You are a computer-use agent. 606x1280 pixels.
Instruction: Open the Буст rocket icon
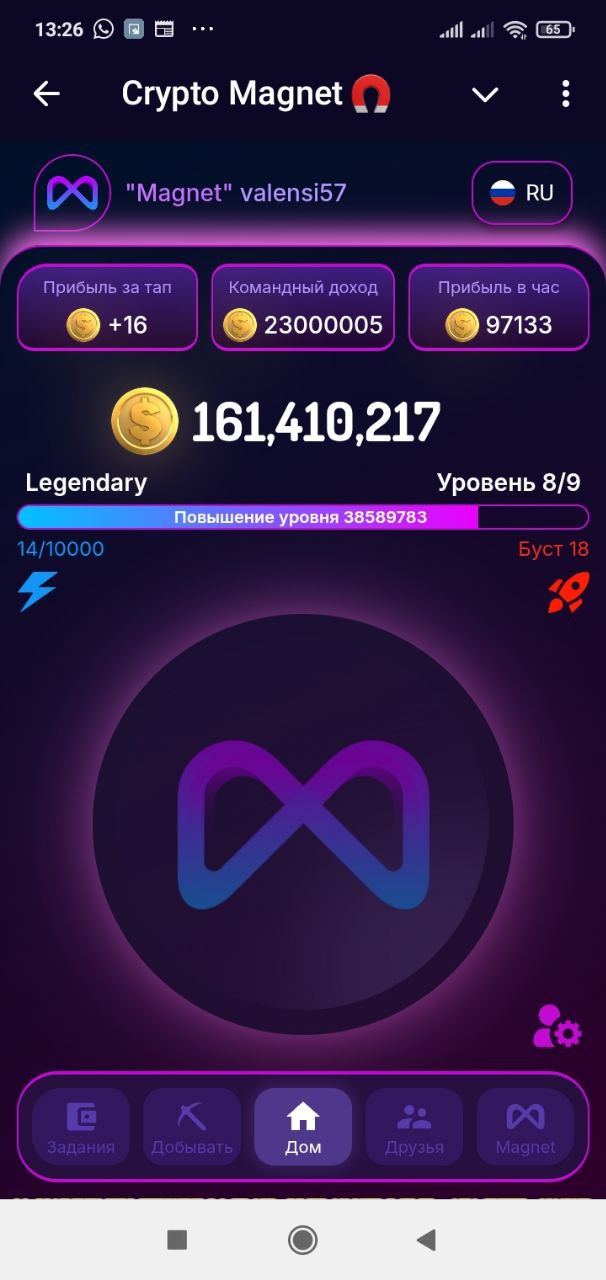point(567,592)
